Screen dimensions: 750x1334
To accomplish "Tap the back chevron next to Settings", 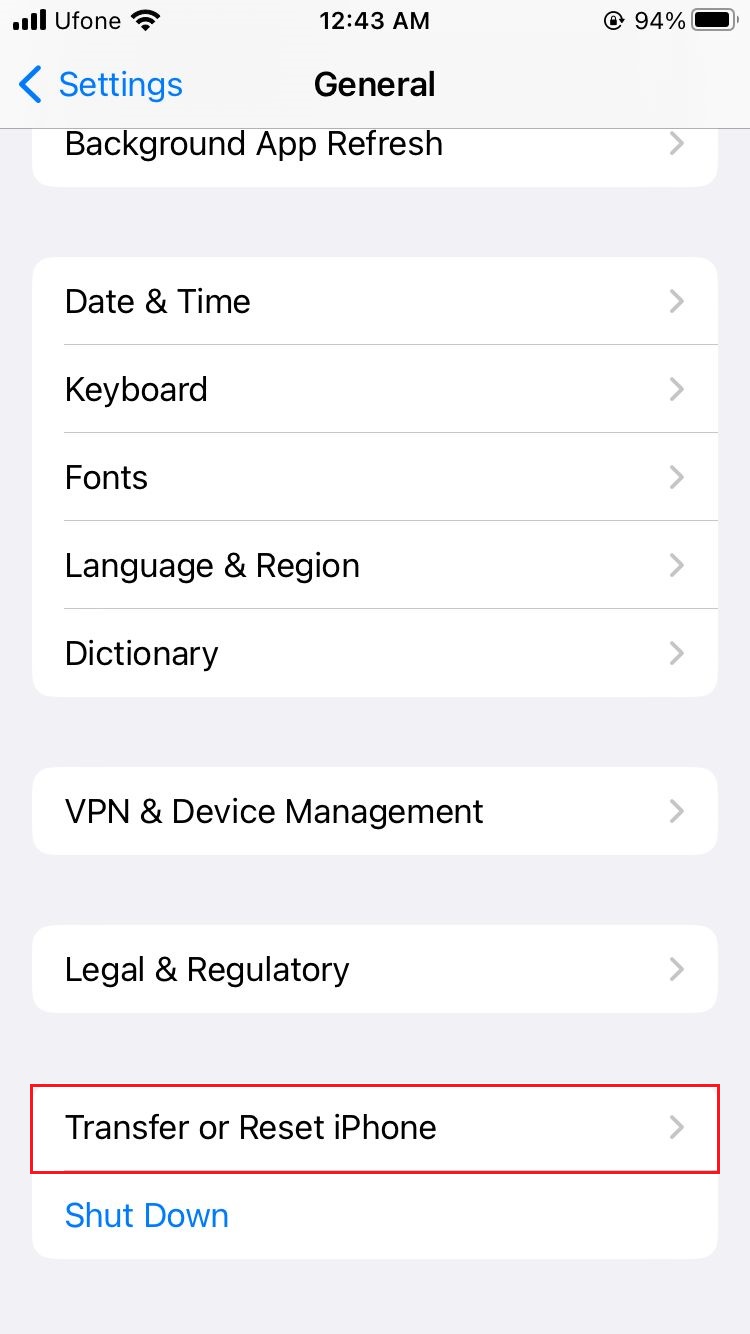I will coord(29,85).
